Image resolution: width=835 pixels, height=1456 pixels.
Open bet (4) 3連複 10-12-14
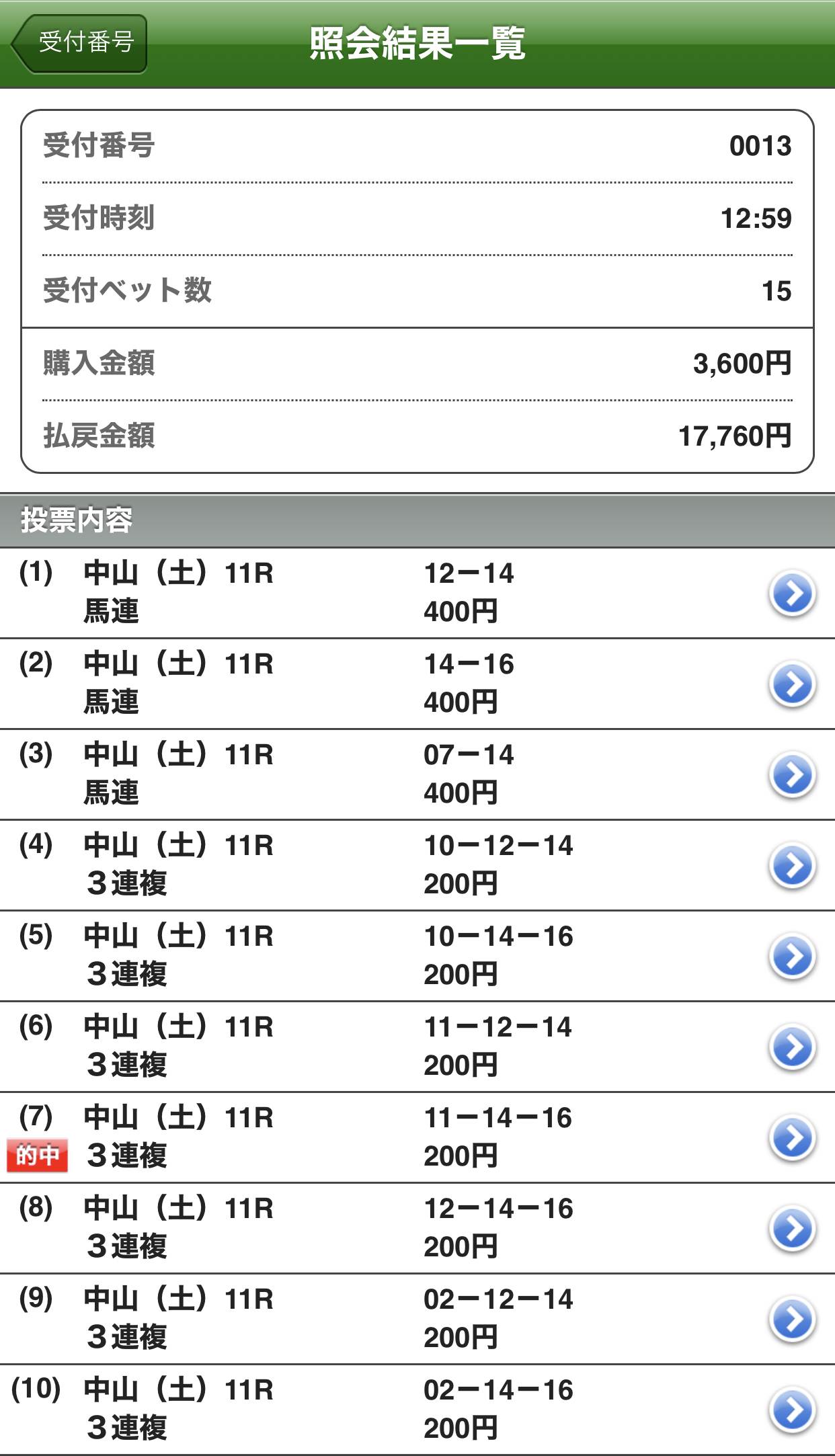click(792, 866)
